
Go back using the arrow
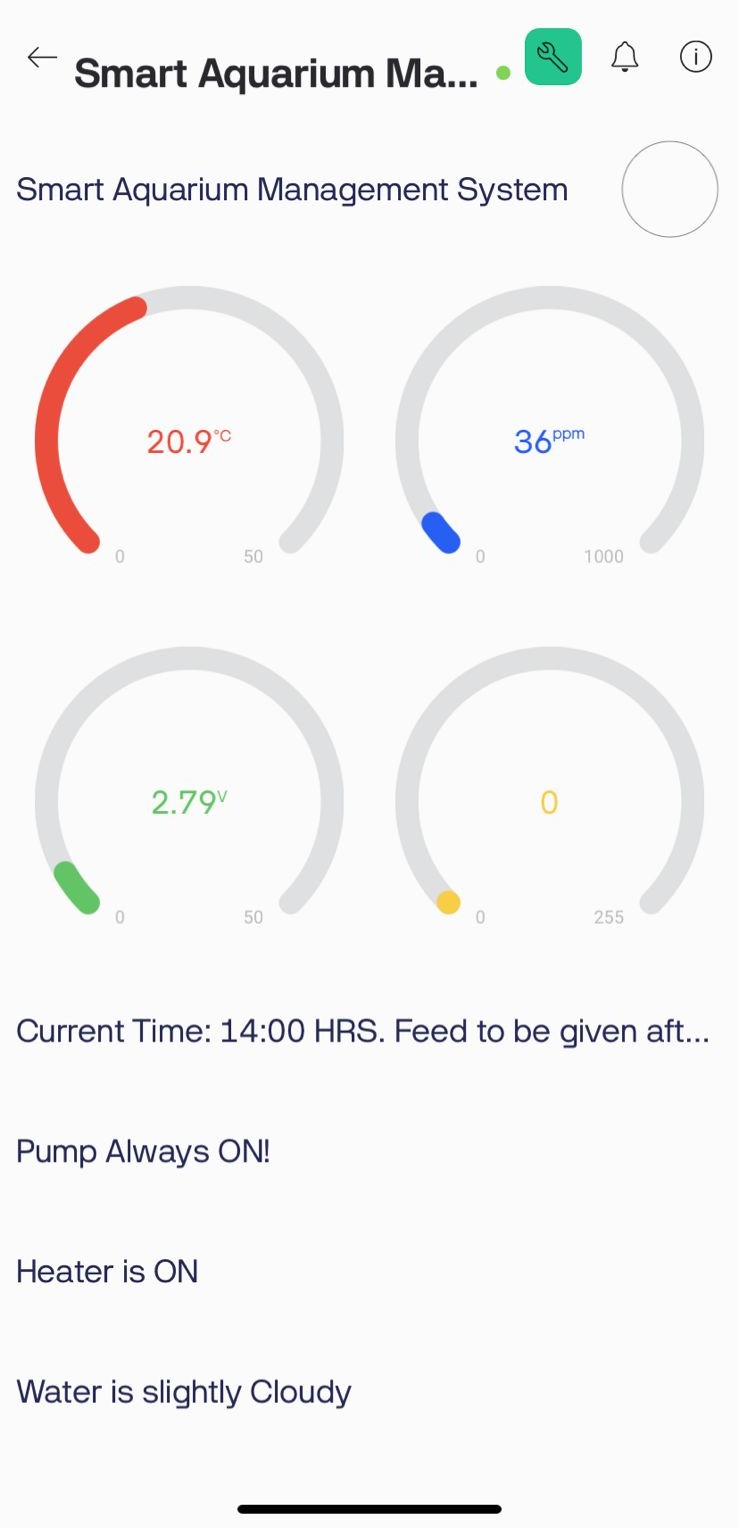click(42, 58)
